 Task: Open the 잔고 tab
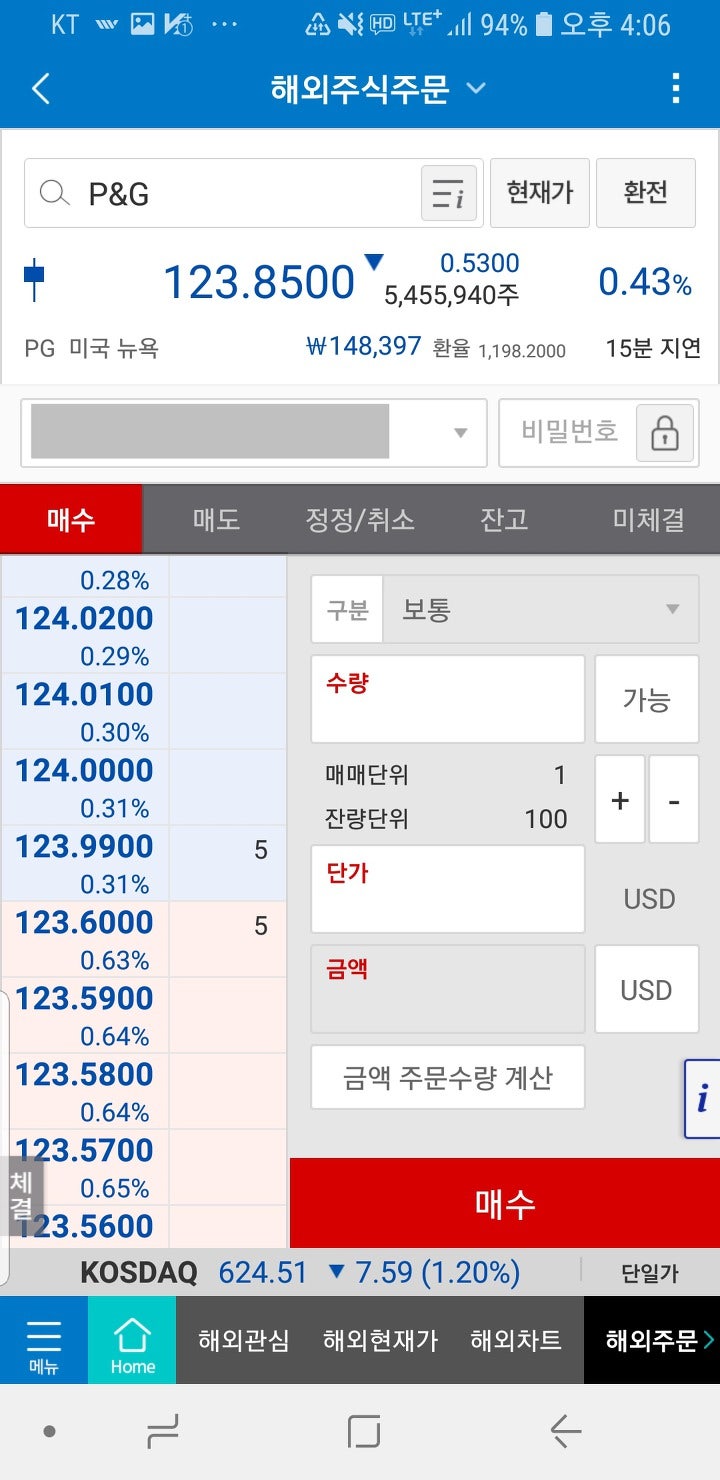[504, 520]
